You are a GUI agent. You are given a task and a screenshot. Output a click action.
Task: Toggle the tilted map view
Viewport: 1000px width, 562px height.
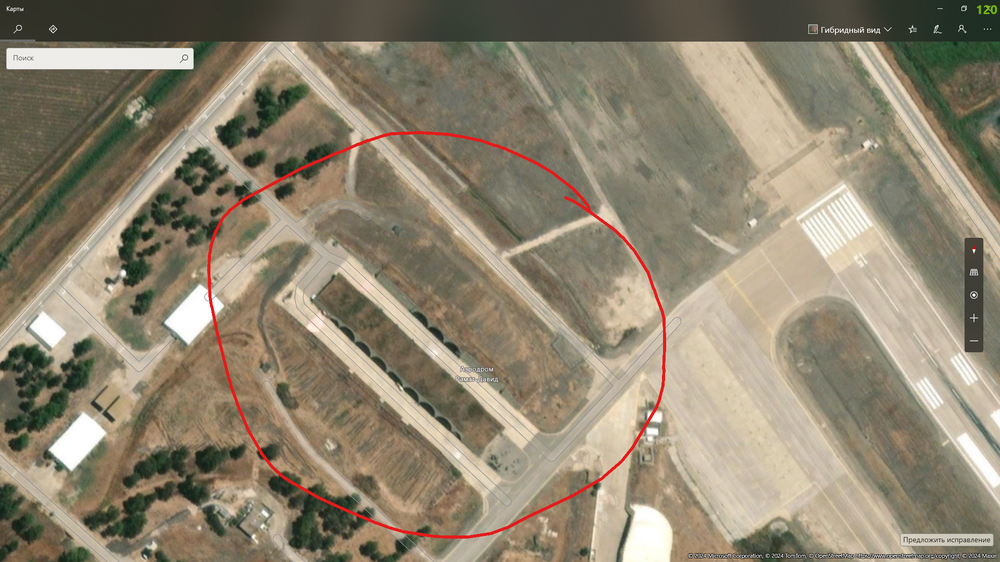974,273
